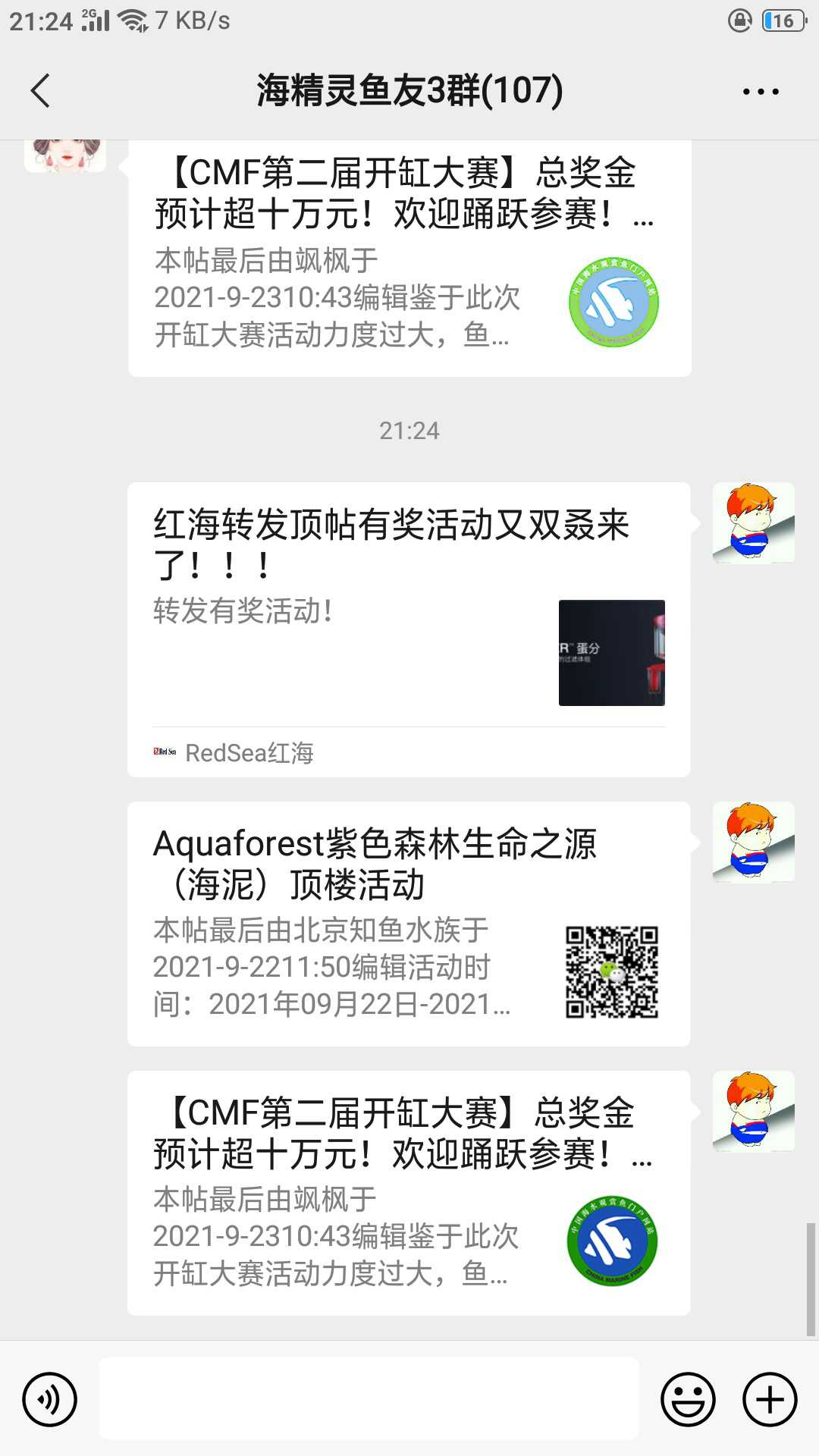
Task: Open the plus attachment menu
Action: (770, 1399)
